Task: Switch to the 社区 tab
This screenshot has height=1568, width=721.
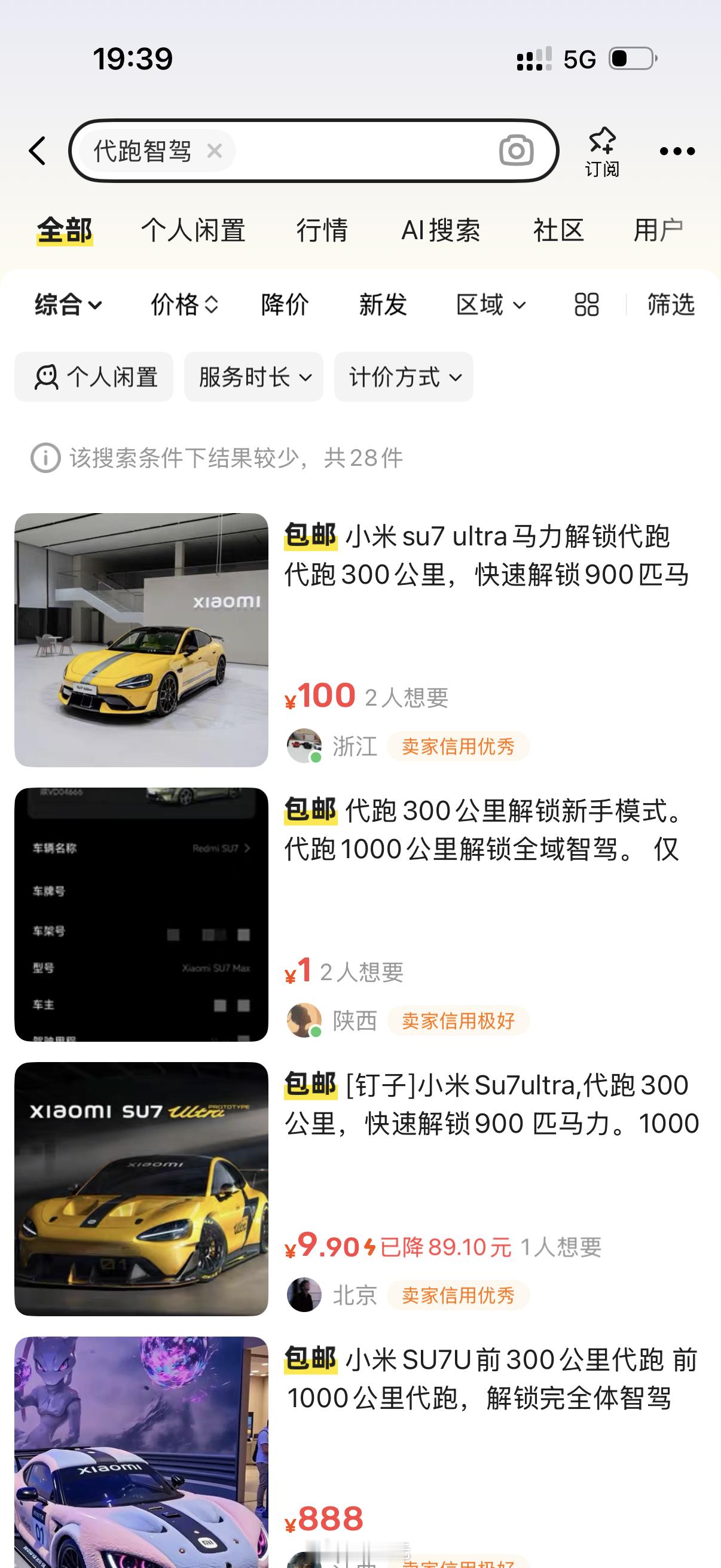Action: click(x=558, y=231)
